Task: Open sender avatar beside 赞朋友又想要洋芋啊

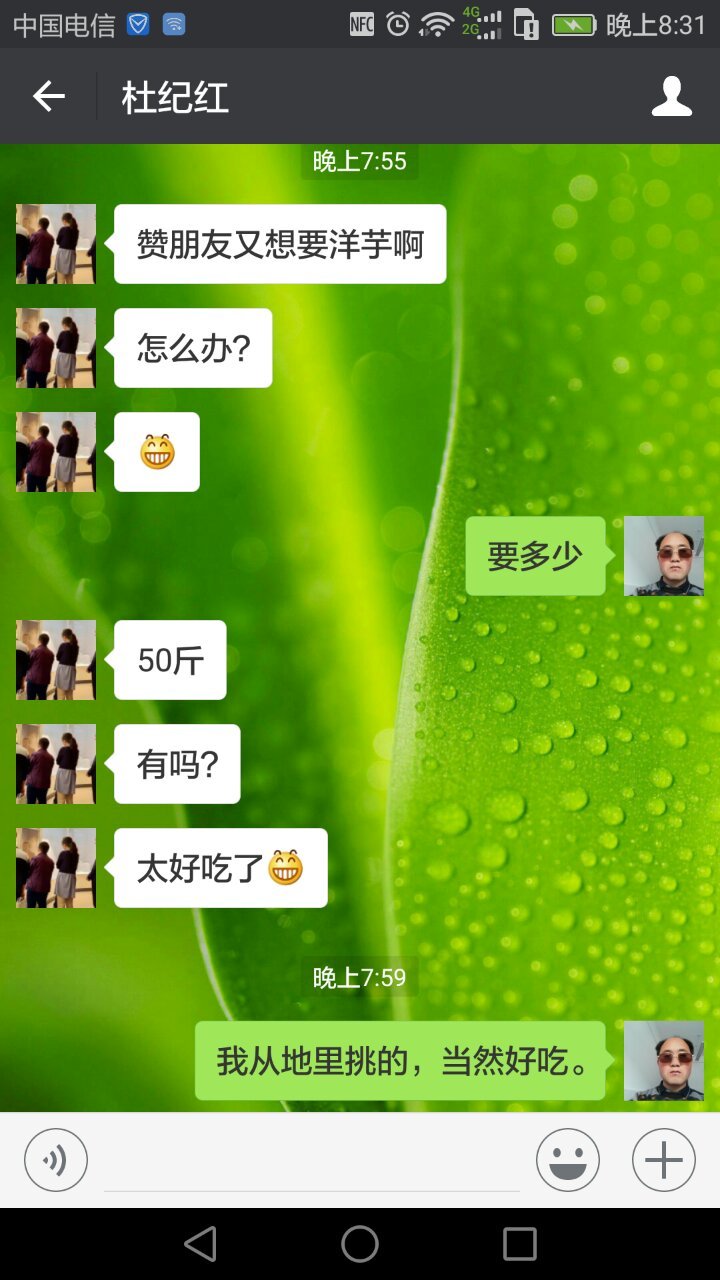Action: click(56, 244)
